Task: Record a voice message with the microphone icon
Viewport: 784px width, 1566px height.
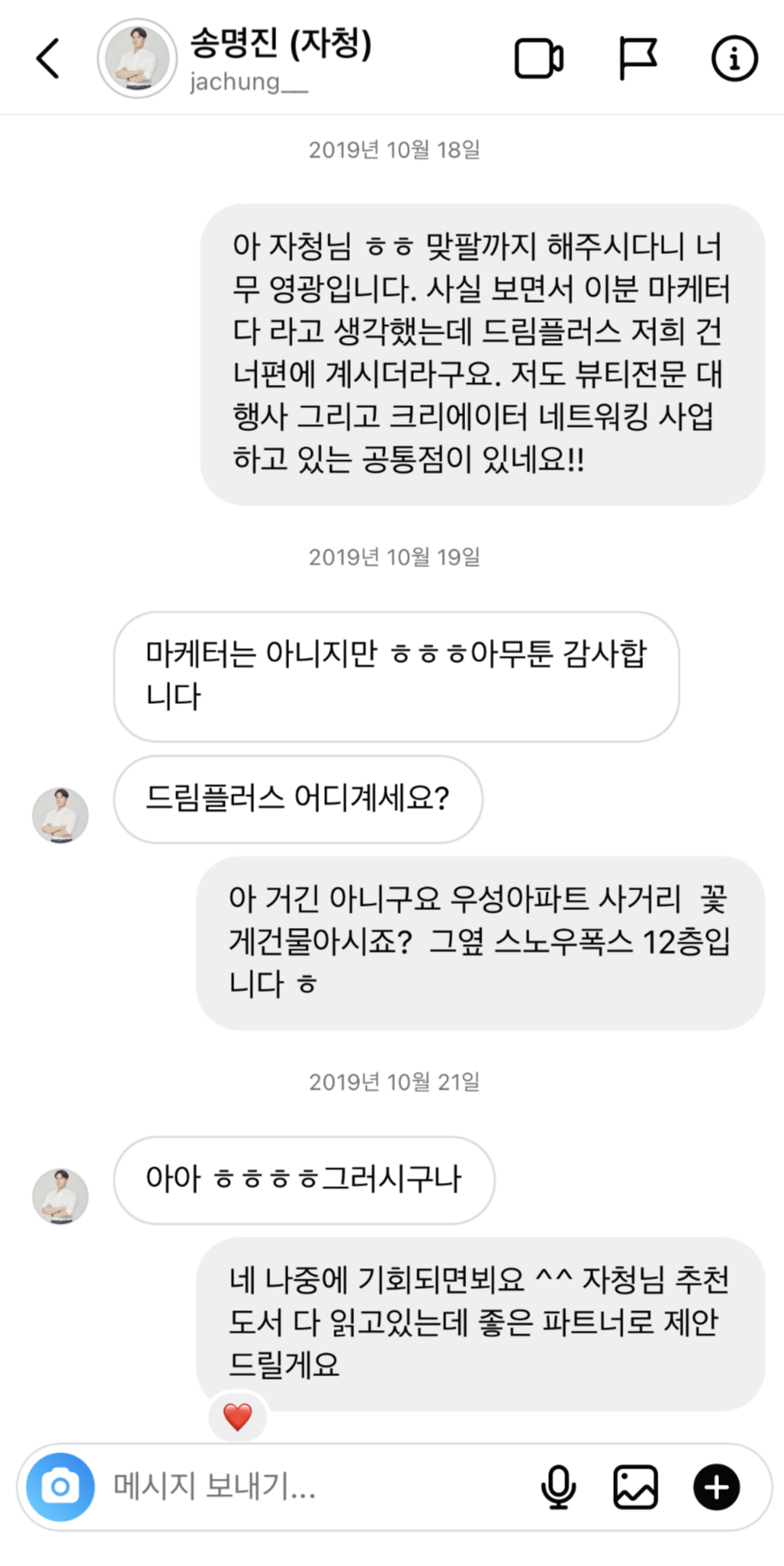Action: pyautogui.click(x=558, y=1487)
